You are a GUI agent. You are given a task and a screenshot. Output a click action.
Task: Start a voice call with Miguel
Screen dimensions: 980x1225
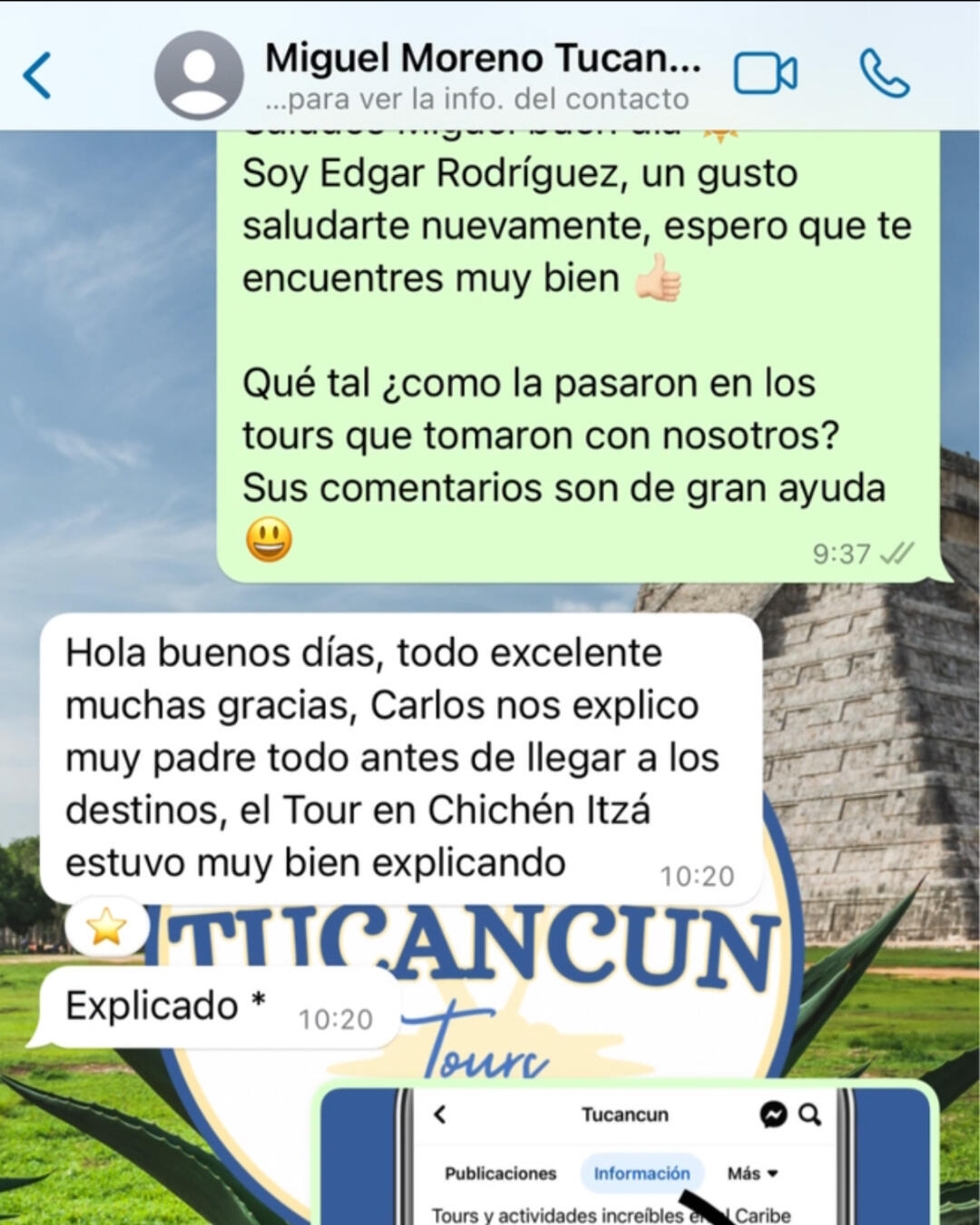884,74
